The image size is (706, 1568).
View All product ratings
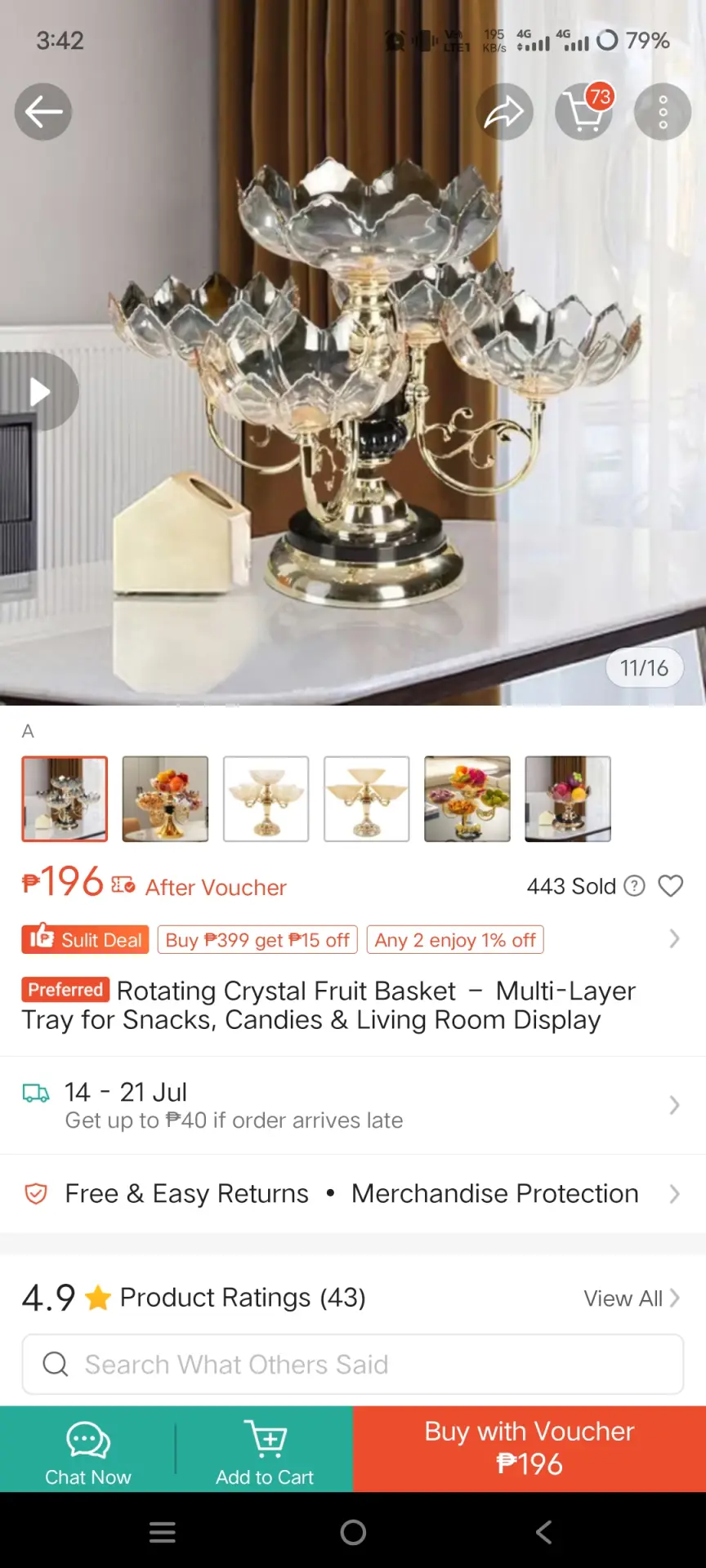pyautogui.click(x=632, y=1298)
